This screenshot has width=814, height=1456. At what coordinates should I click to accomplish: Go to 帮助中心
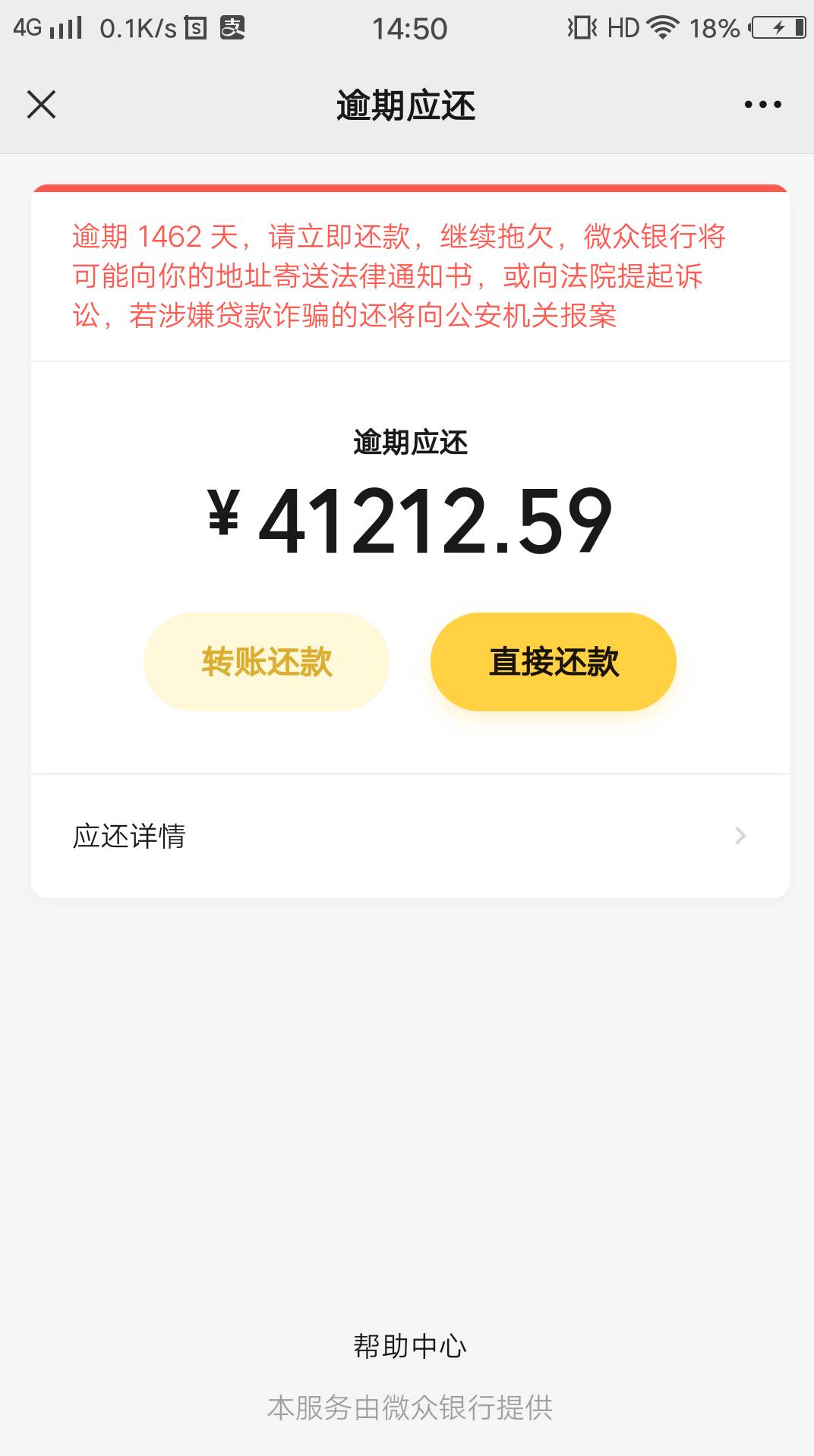click(410, 1346)
